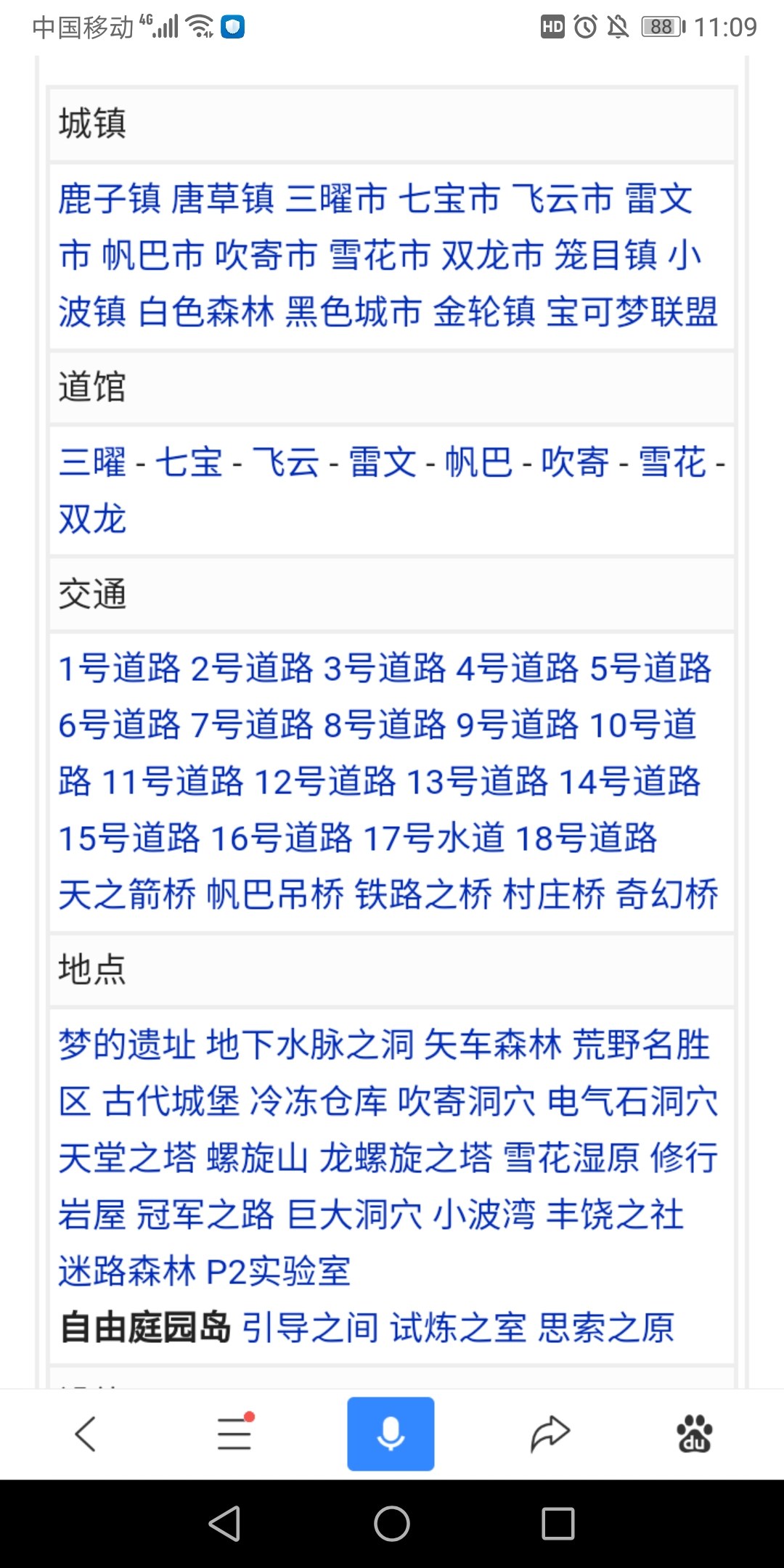
Task: Open the 引导之间 link
Action: click(x=310, y=1328)
